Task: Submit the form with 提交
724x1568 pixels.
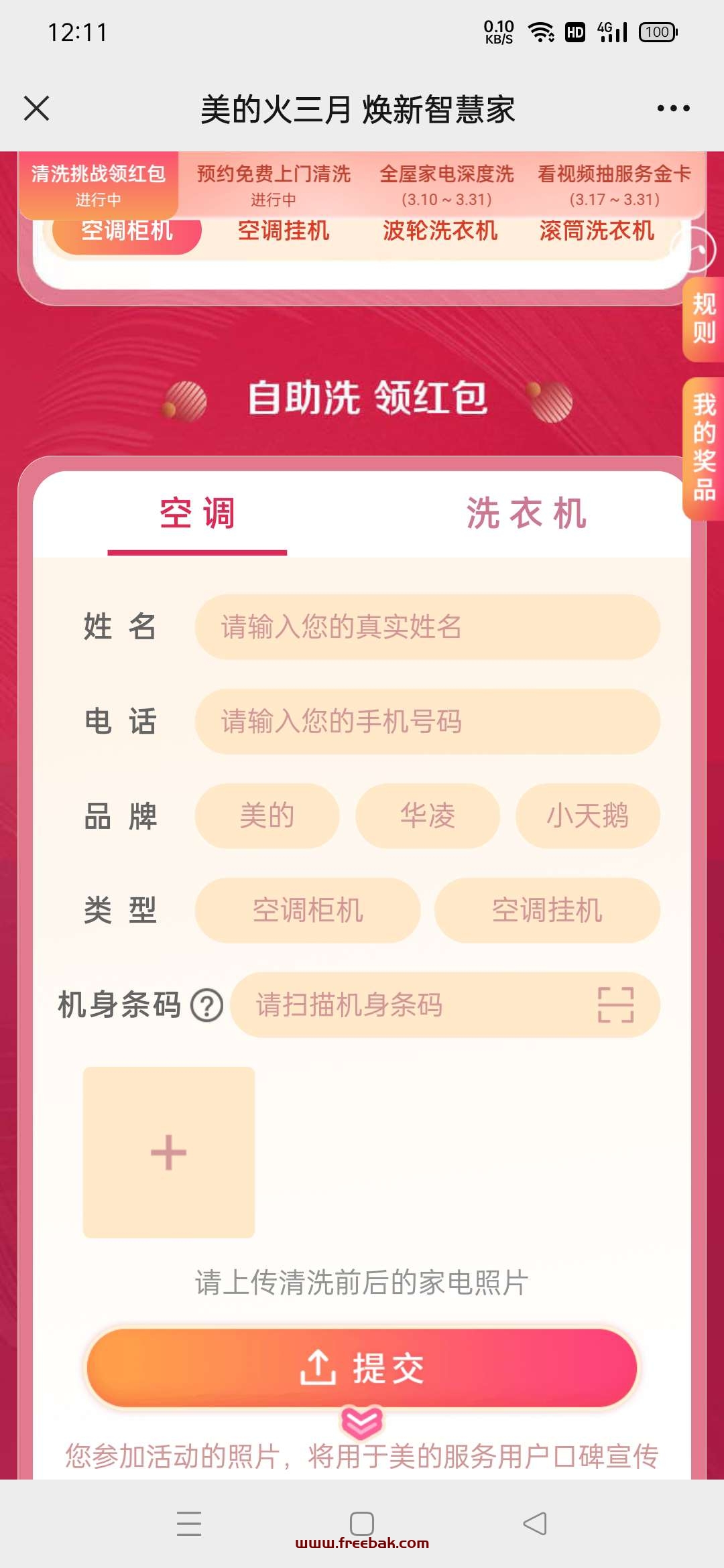Action: click(362, 1368)
